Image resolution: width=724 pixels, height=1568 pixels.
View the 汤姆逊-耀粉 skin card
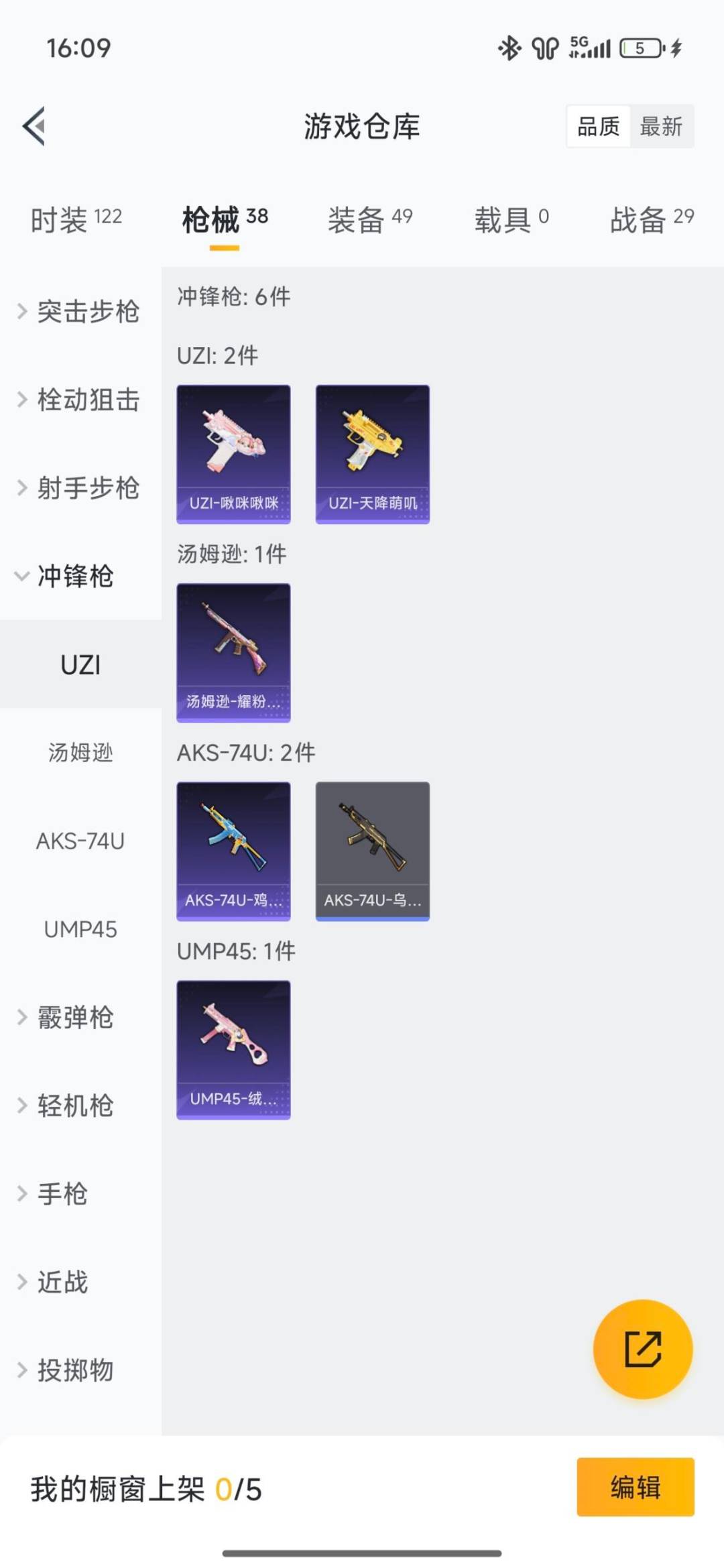pyautogui.click(x=233, y=650)
